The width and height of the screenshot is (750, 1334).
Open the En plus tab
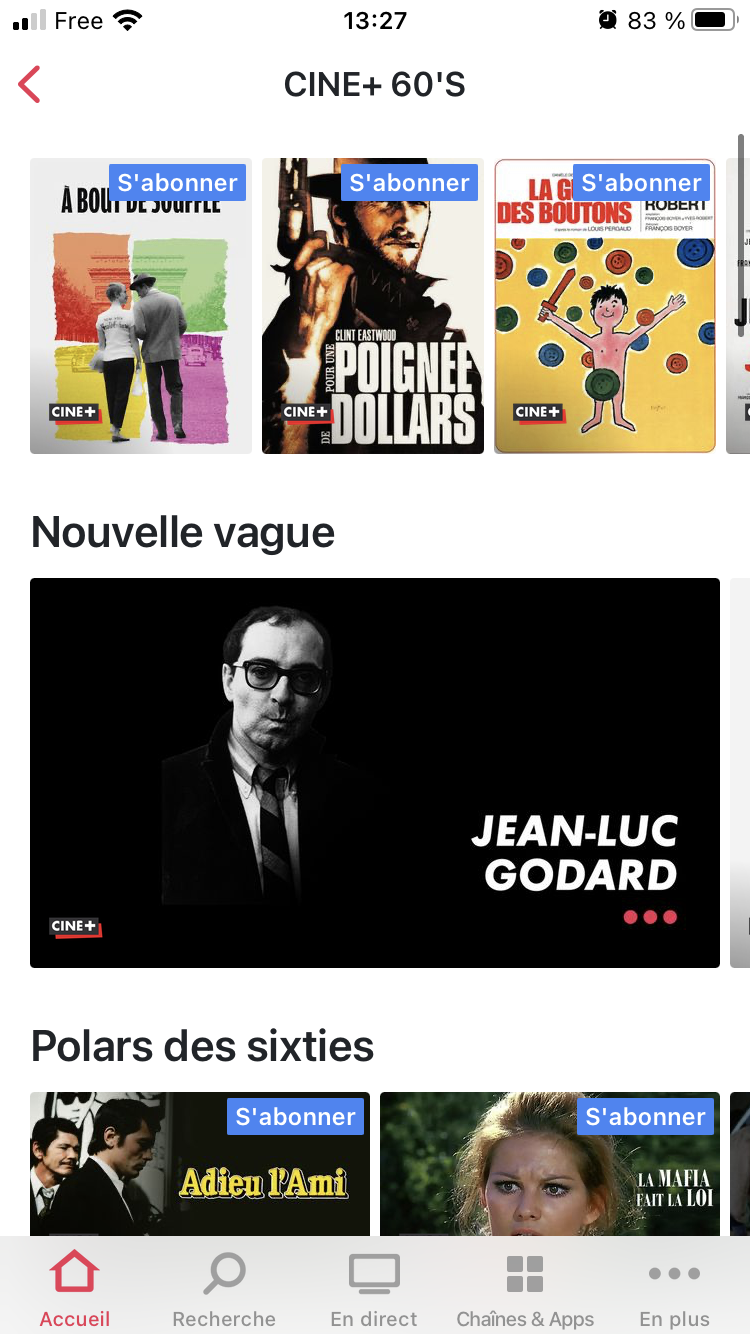pyautogui.click(x=674, y=1290)
